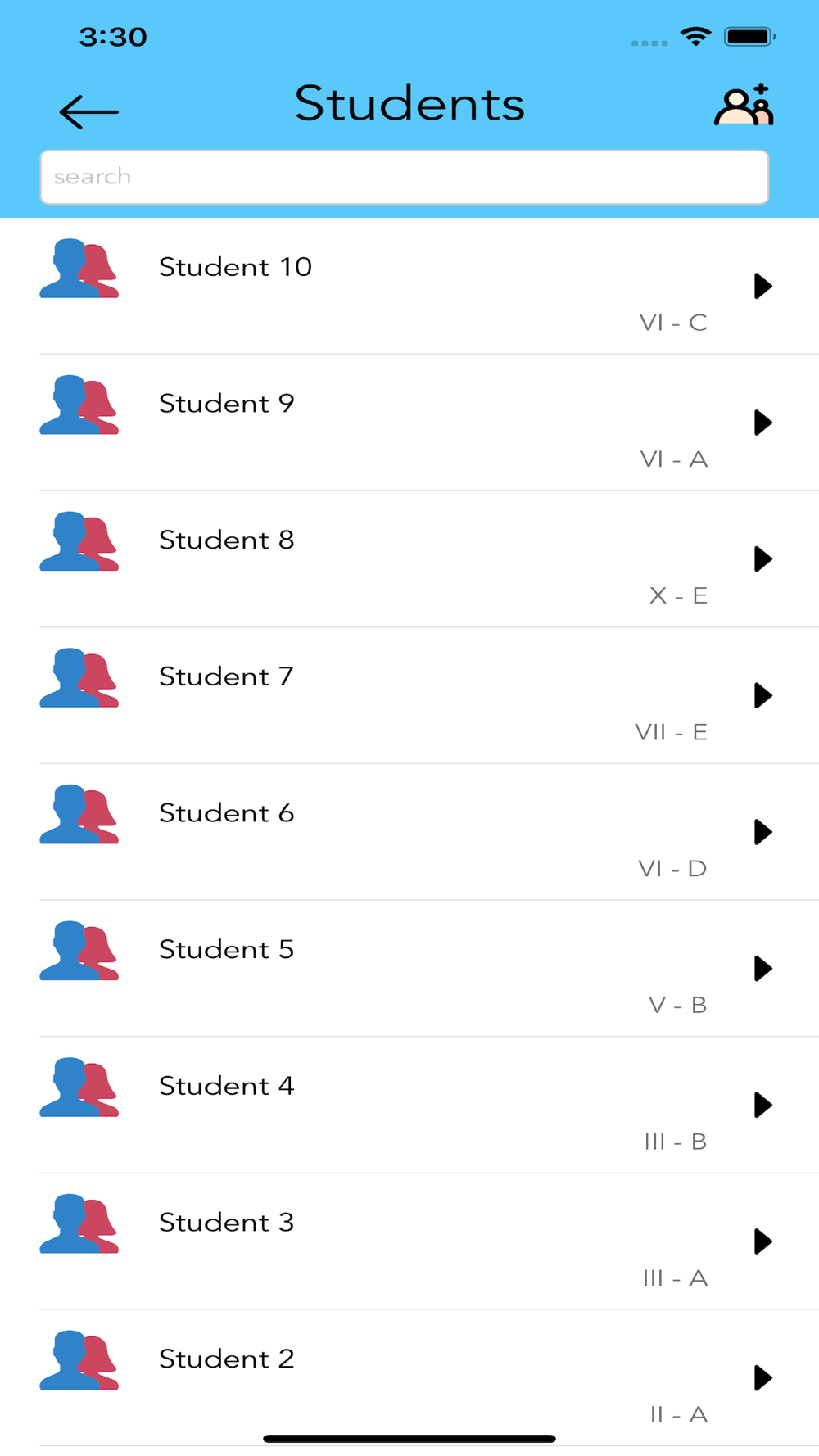Open the Student 6 entry
Screen dimensions: 819x1456
tap(409, 832)
